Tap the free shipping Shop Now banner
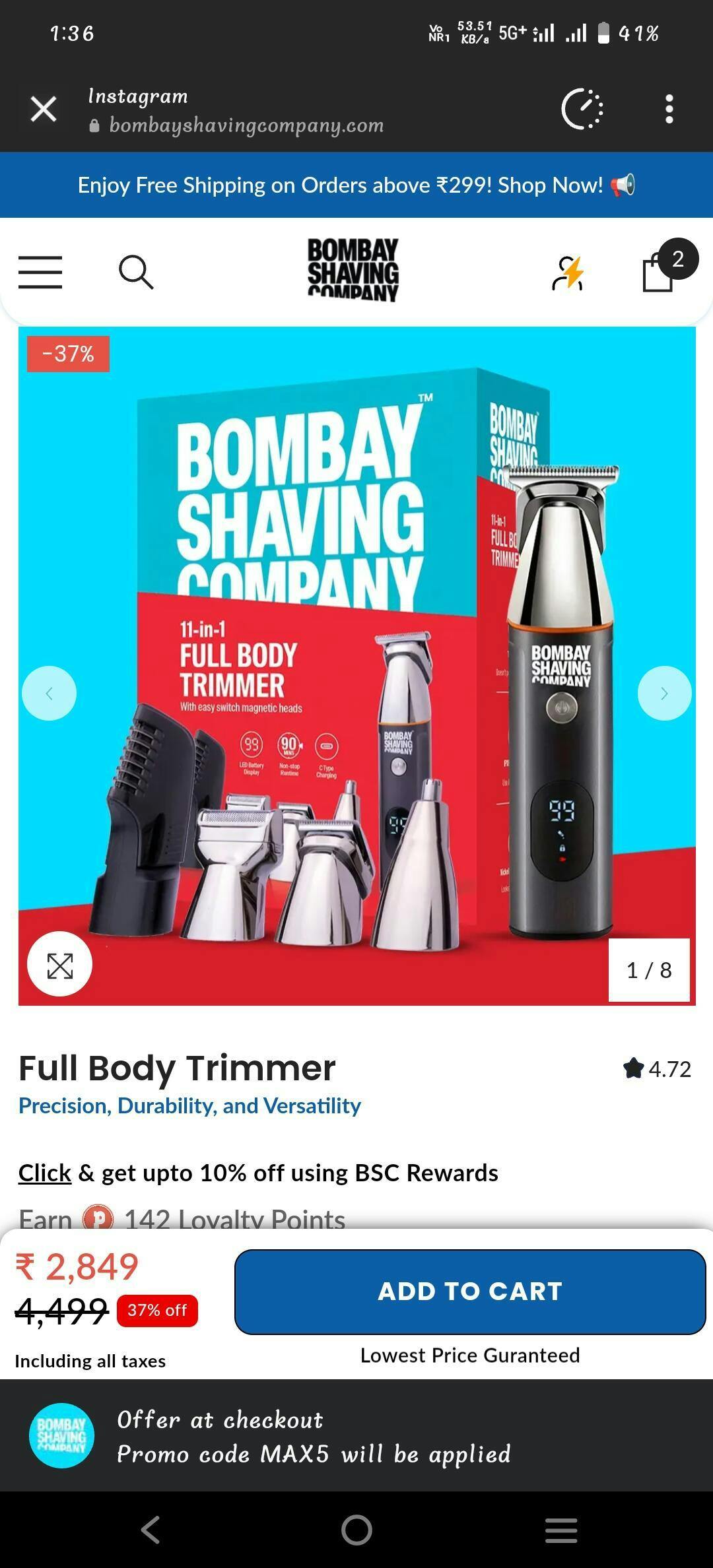This screenshot has width=713, height=1568. tap(356, 185)
